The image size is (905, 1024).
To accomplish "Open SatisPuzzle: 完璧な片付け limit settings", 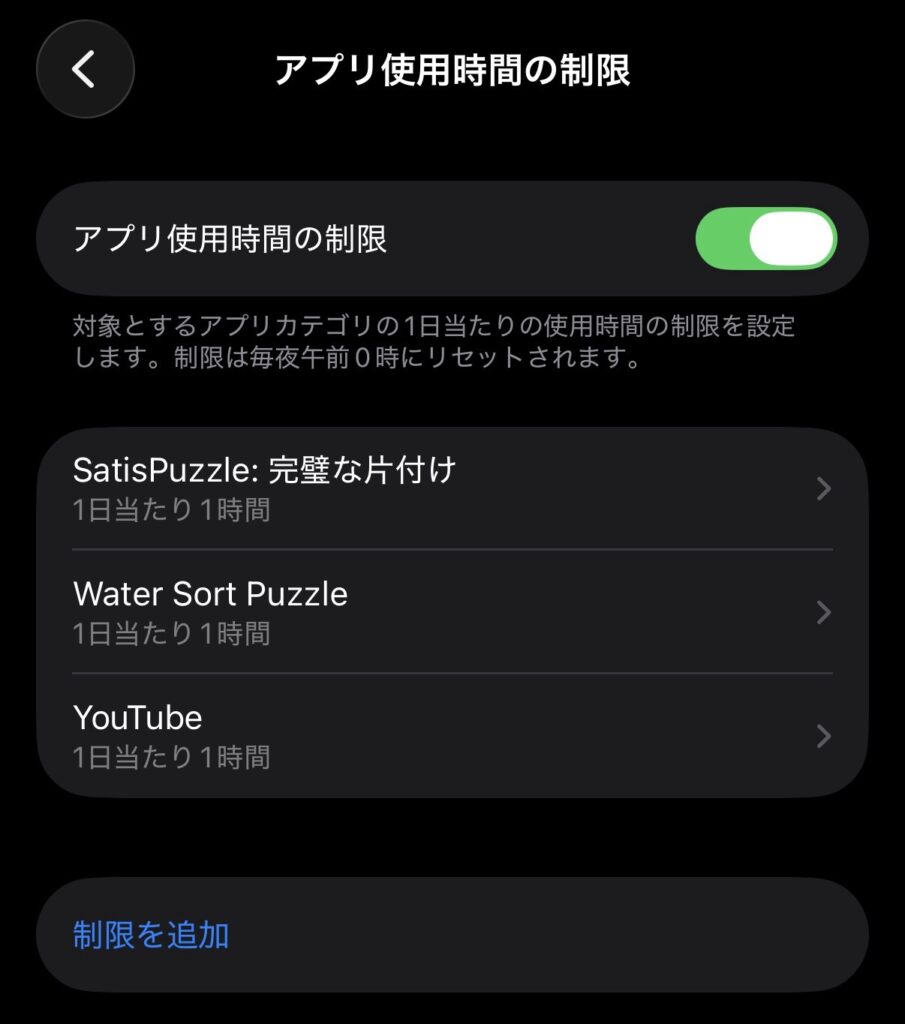I will pyautogui.click(x=452, y=488).
